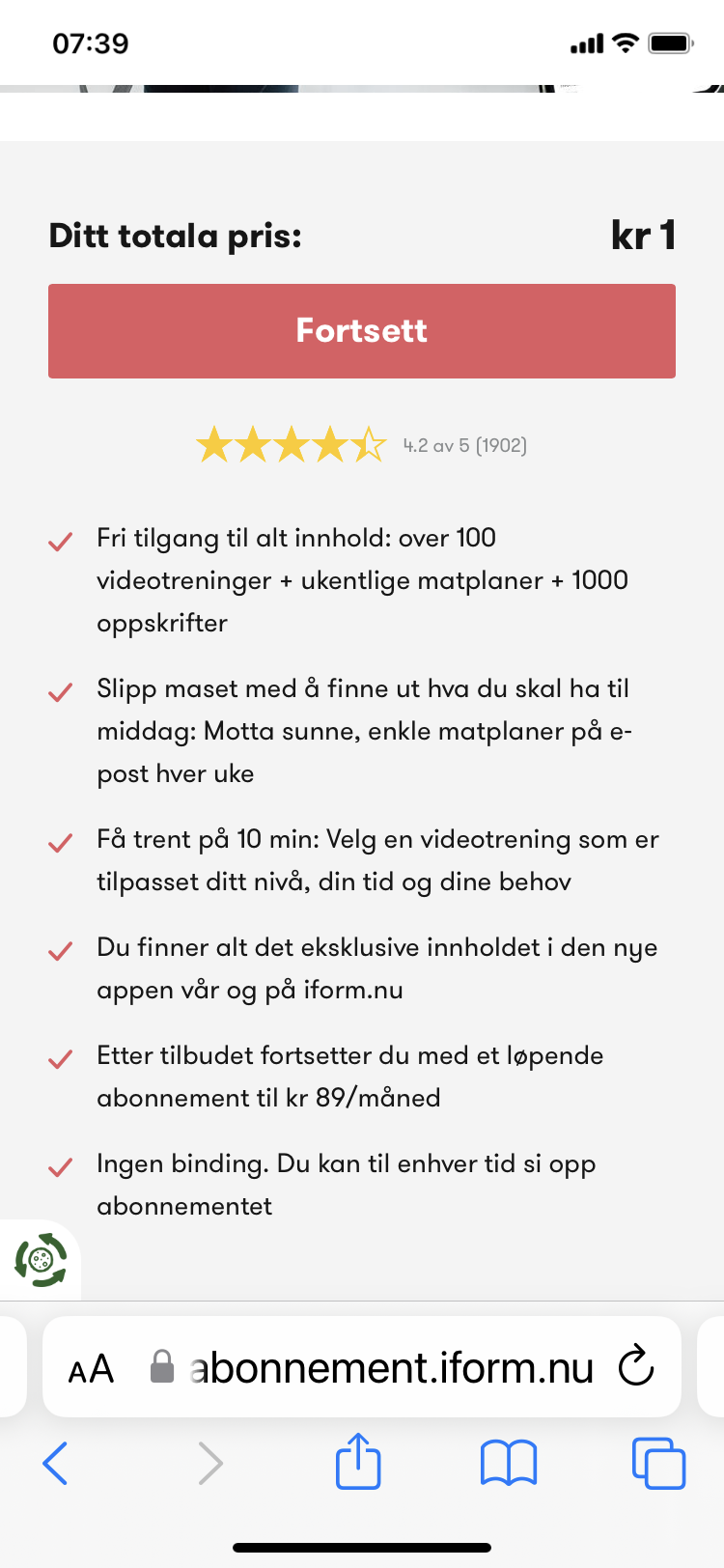Go back to the previous page

pos(55,1463)
